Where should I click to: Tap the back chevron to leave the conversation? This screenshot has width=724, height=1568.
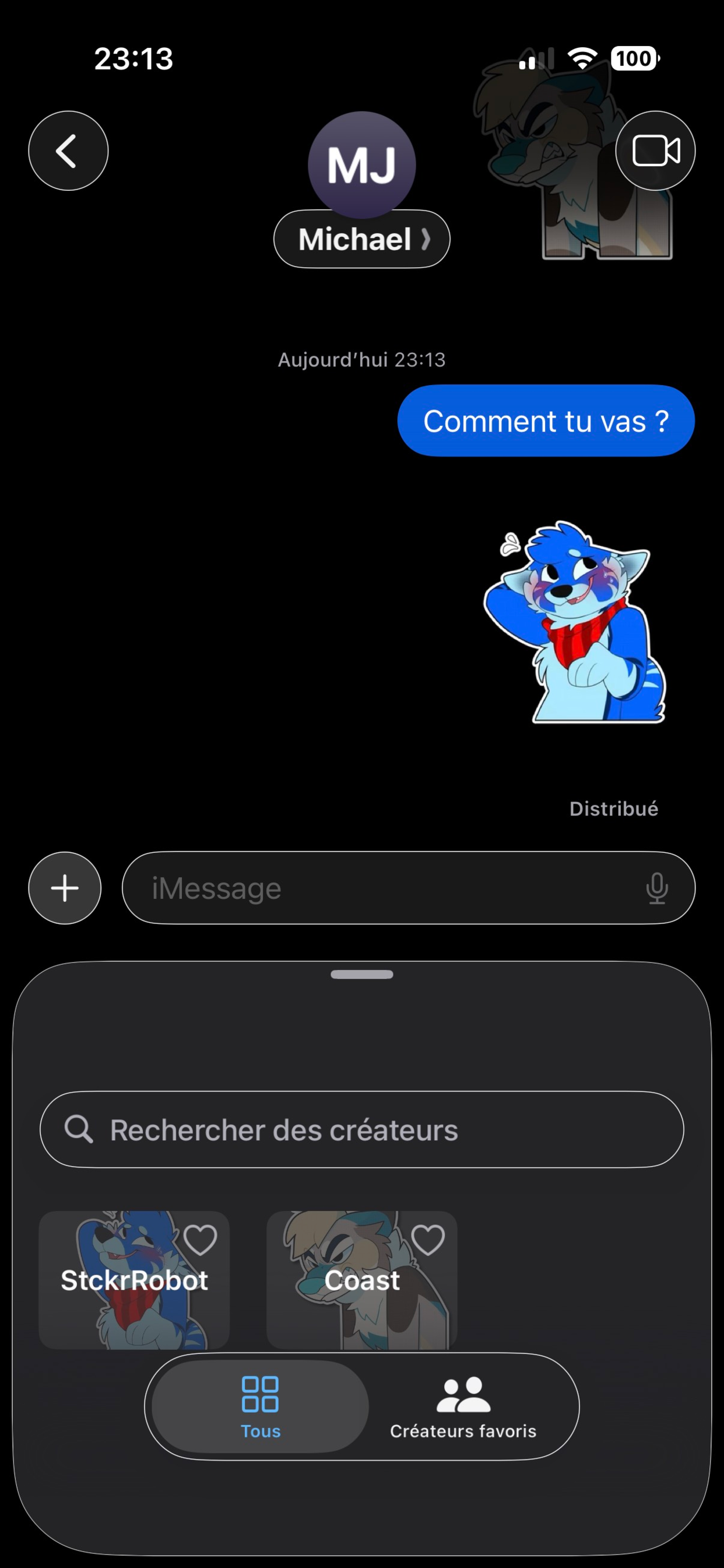pyautogui.click(x=68, y=150)
